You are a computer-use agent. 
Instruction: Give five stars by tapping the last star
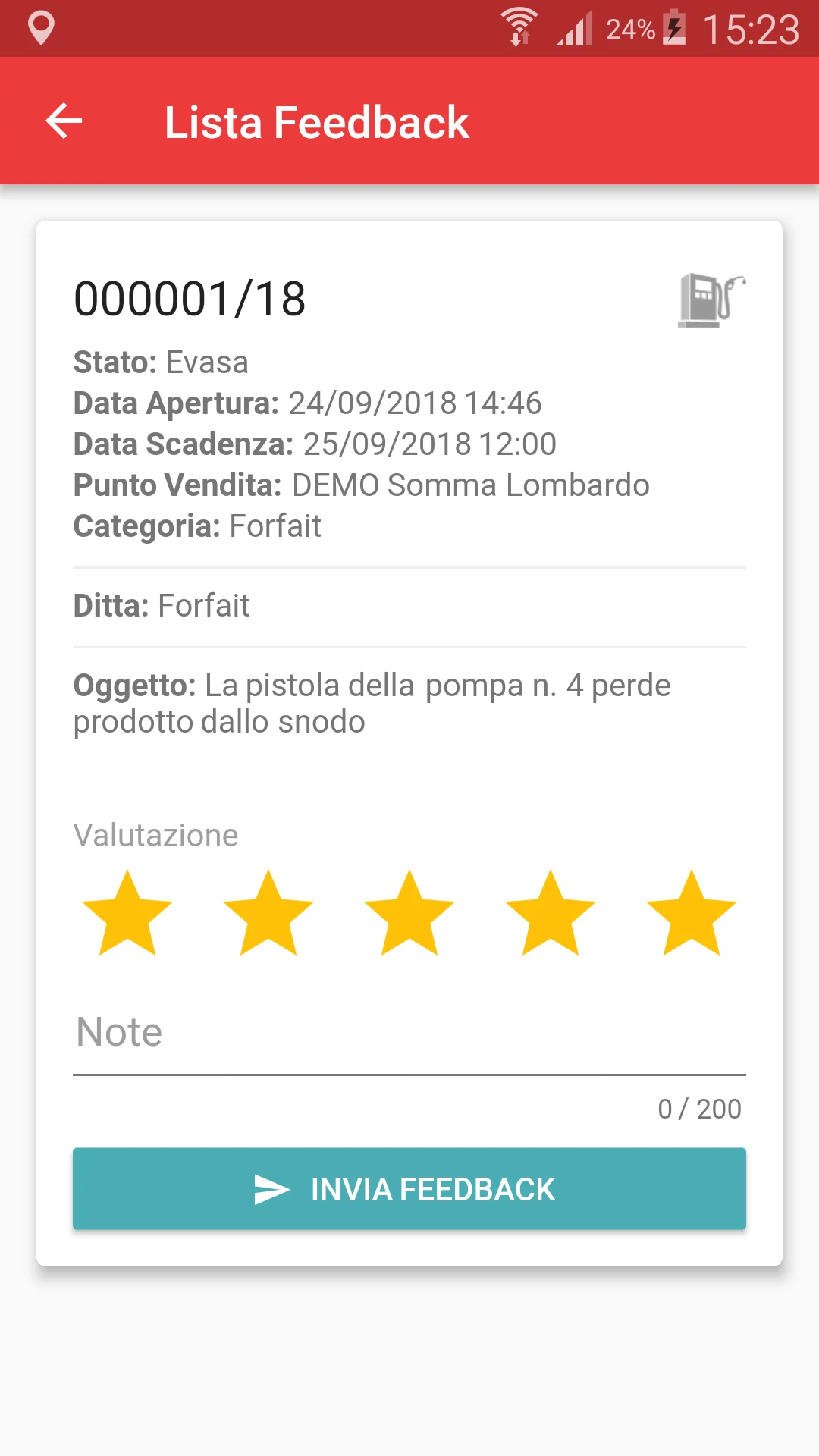click(x=692, y=913)
